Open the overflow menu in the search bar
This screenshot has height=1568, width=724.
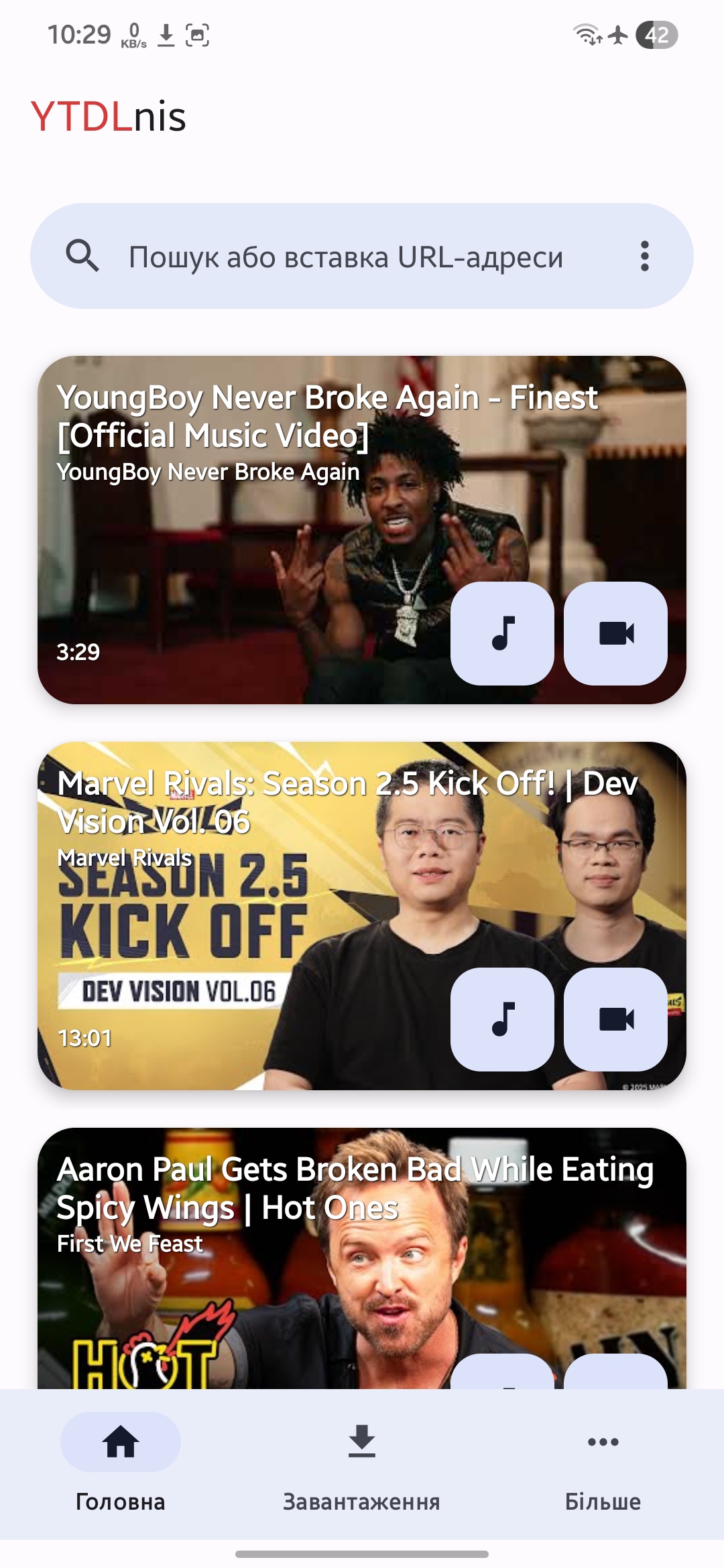click(x=644, y=257)
